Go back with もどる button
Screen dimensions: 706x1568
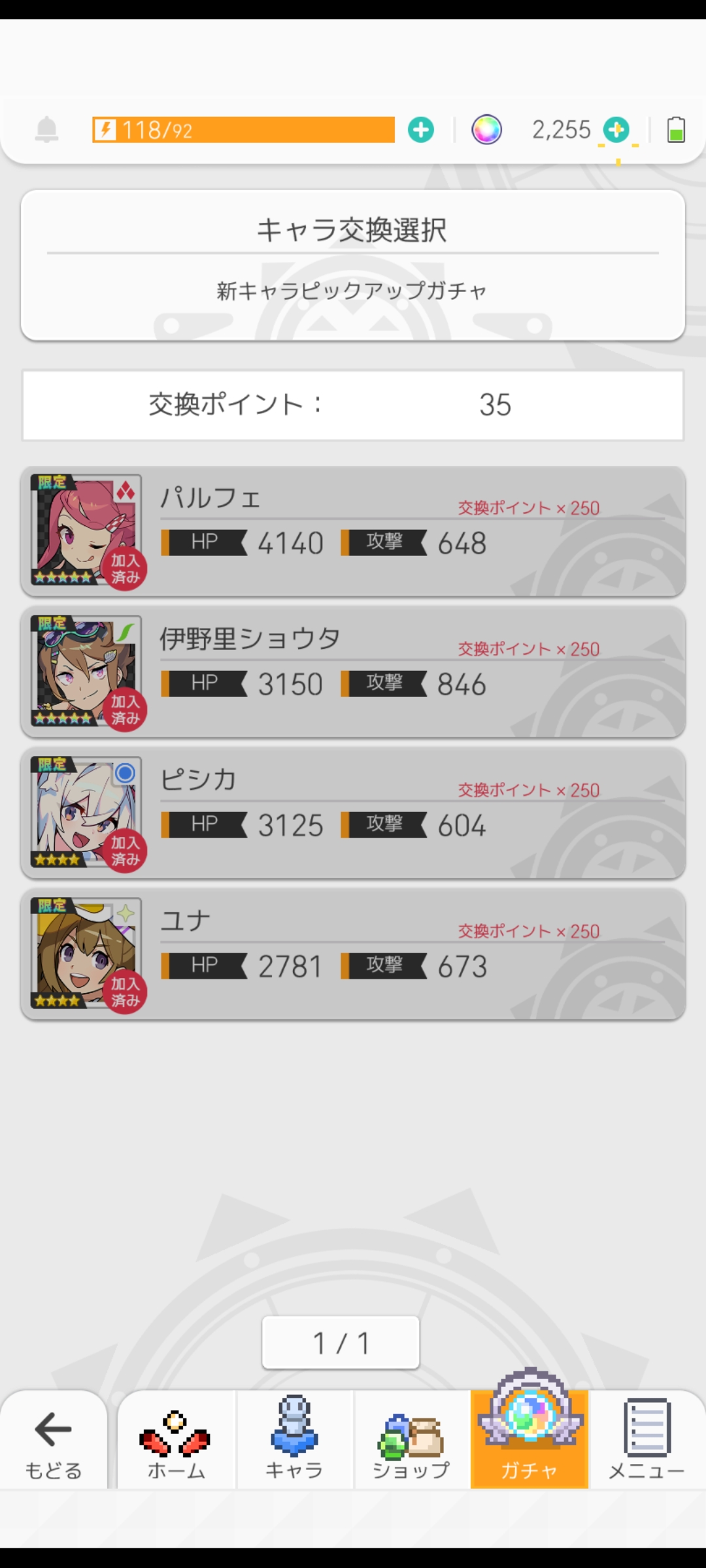coord(54,1442)
